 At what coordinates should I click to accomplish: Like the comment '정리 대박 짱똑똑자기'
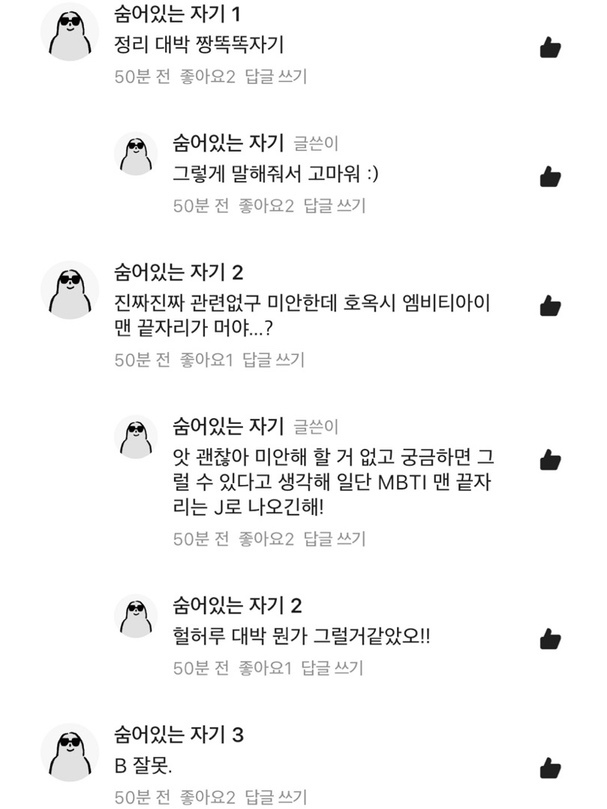(x=549, y=46)
